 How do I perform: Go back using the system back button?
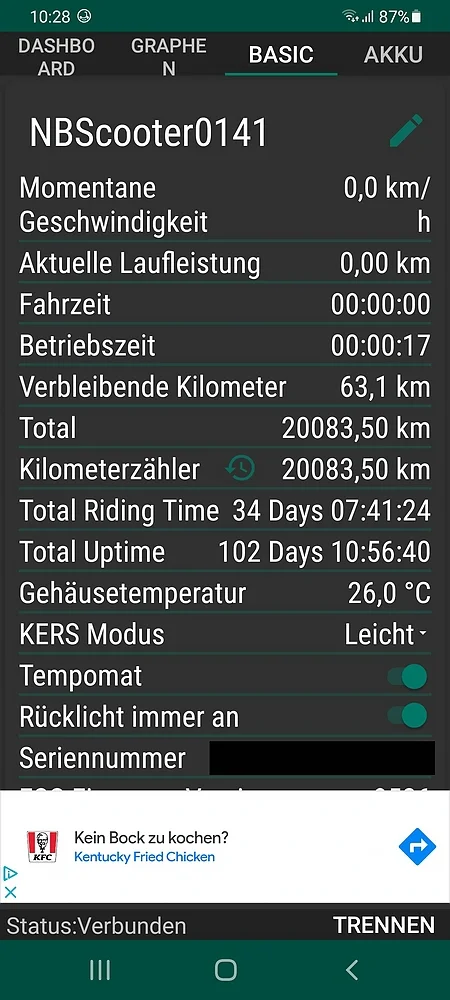(x=352, y=970)
